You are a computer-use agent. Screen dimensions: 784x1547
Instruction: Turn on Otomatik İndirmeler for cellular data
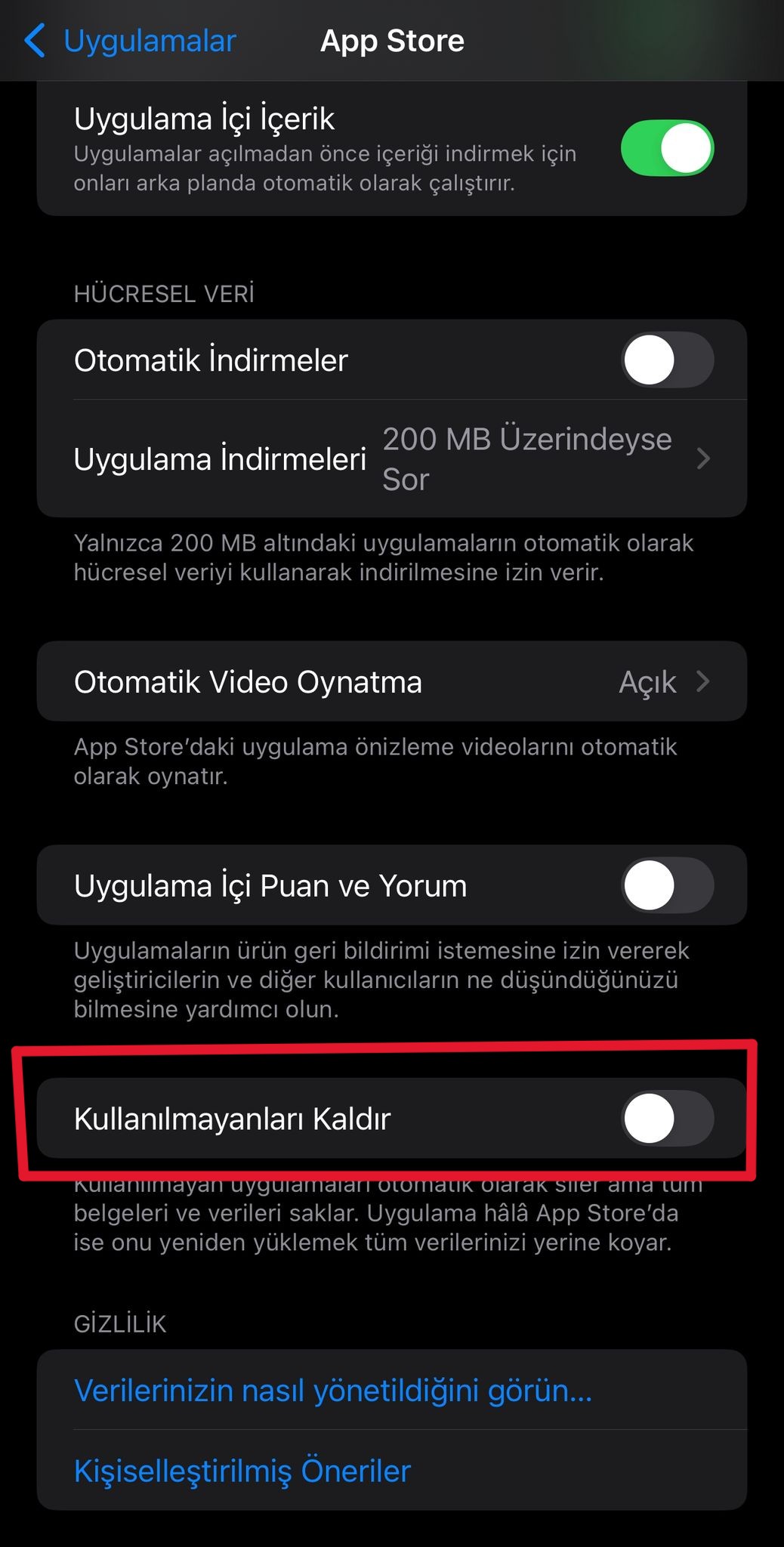point(667,360)
